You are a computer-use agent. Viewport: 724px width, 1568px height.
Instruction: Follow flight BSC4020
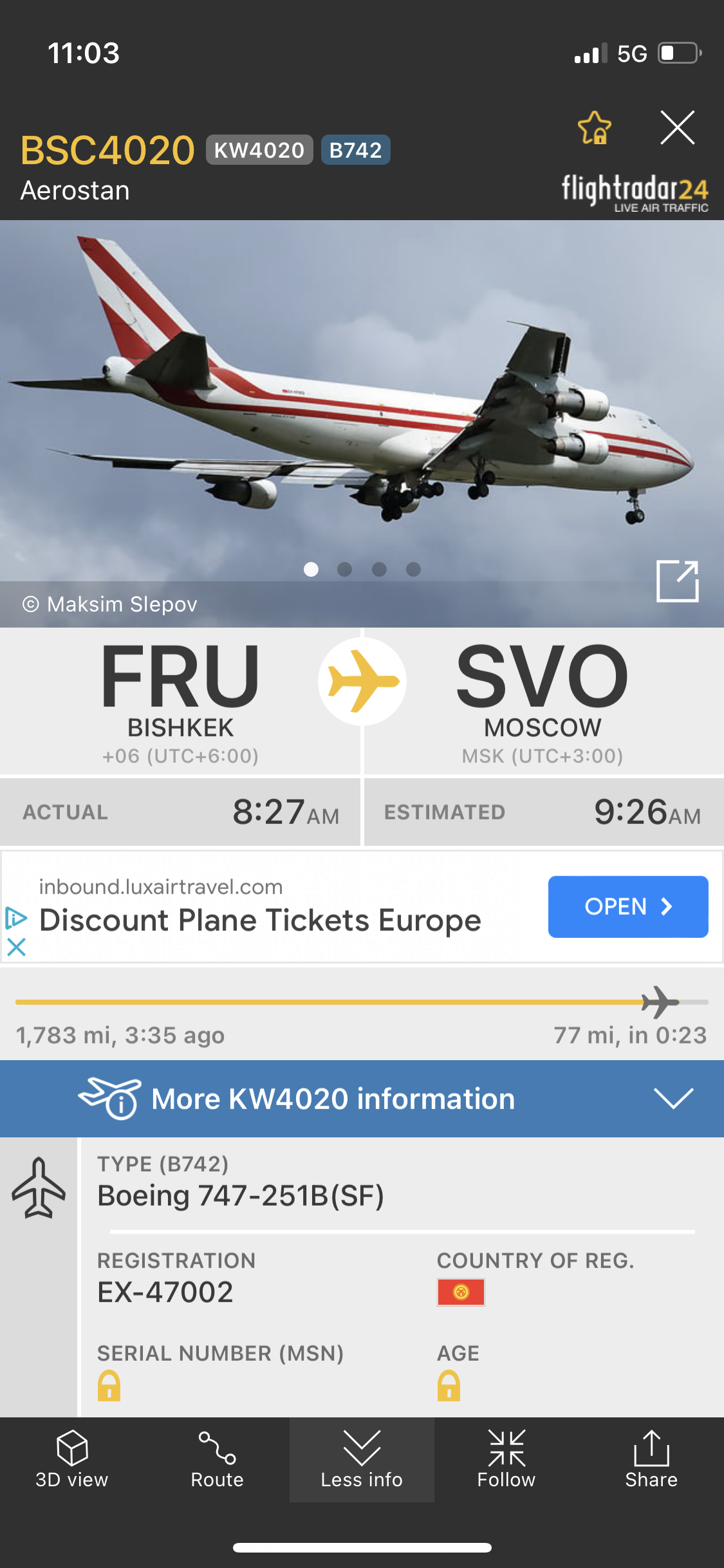pyautogui.click(x=506, y=1460)
